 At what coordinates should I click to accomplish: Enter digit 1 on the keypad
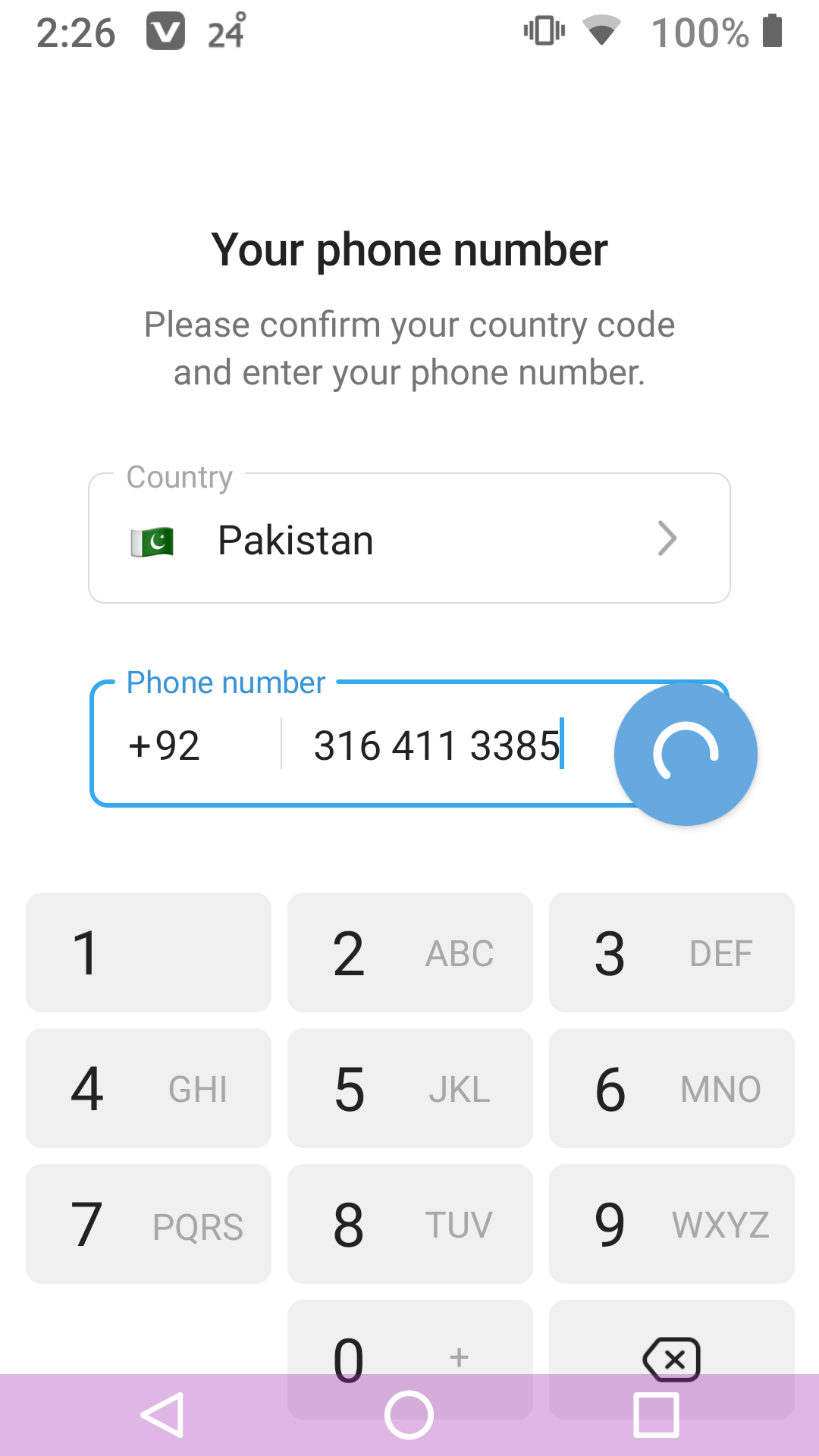tap(149, 952)
